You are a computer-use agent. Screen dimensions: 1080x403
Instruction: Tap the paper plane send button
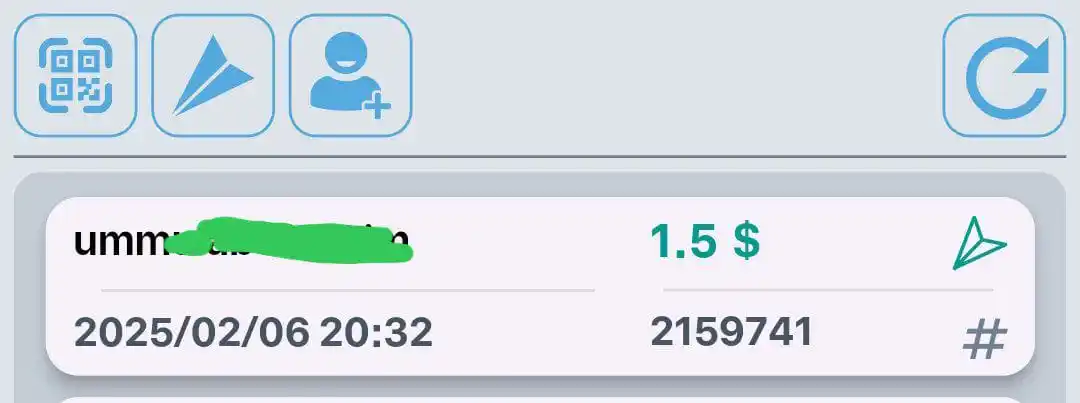(x=212, y=75)
